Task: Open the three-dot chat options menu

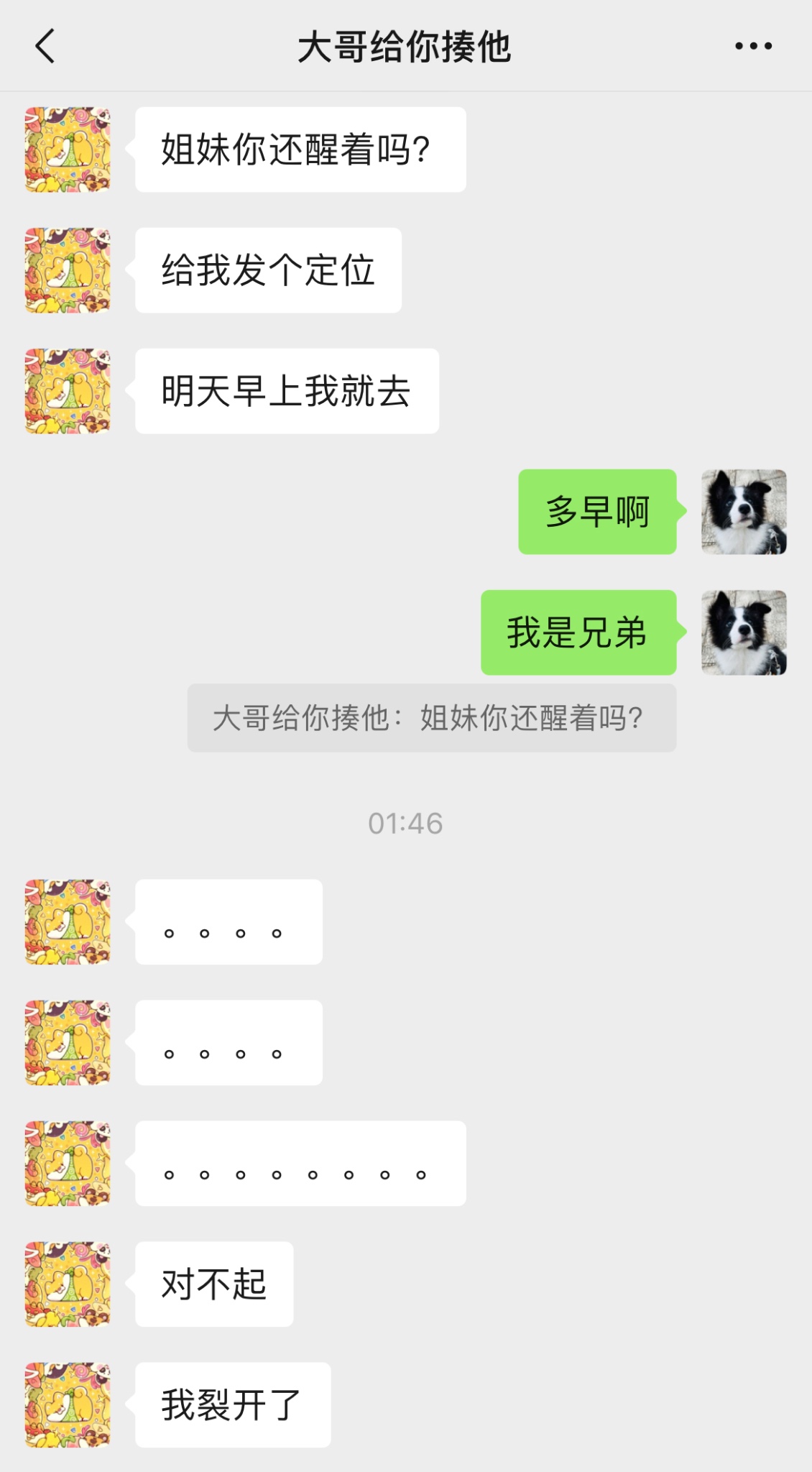Action: pyautogui.click(x=753, y=47)
